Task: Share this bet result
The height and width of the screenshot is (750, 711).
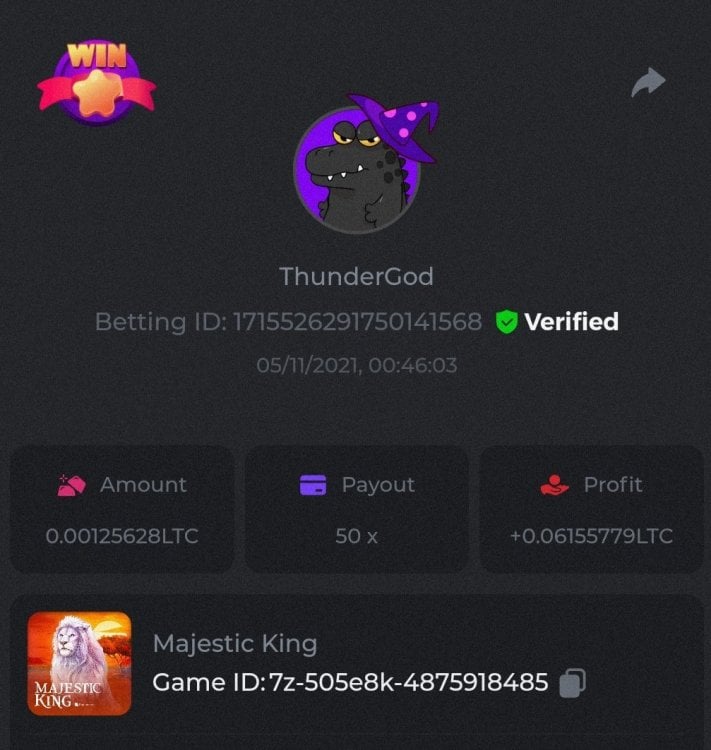Action: pos(648,83)
